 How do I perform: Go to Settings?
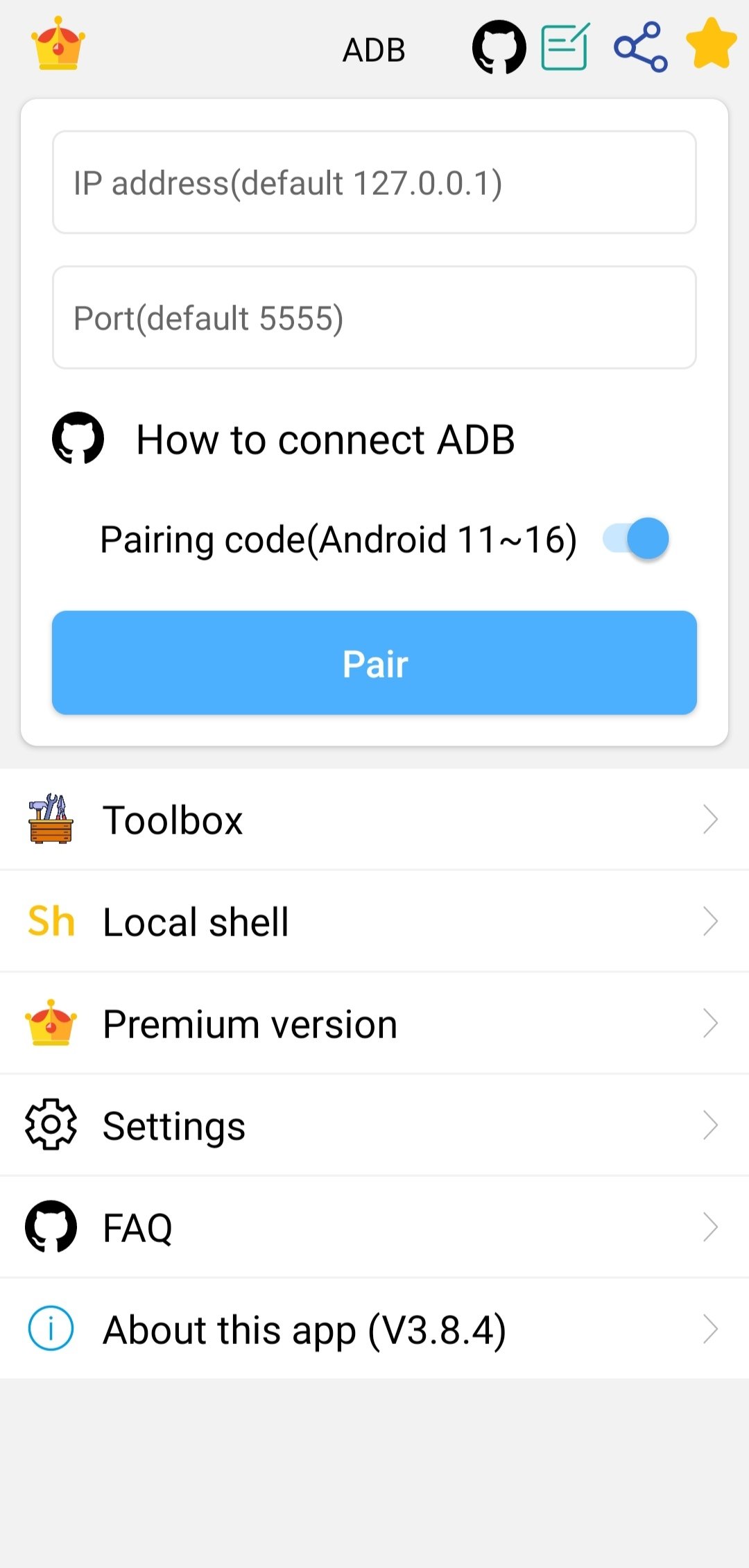click(374, 1126)
